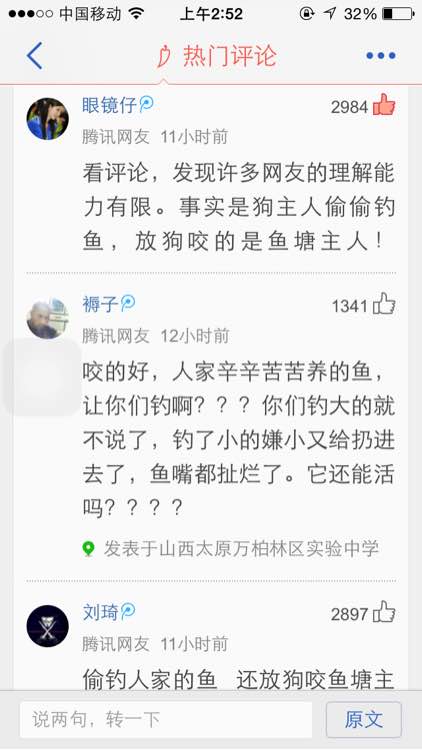Open 裤子's profile avatar
Screen dimensions: 422x750
(47, 318)
